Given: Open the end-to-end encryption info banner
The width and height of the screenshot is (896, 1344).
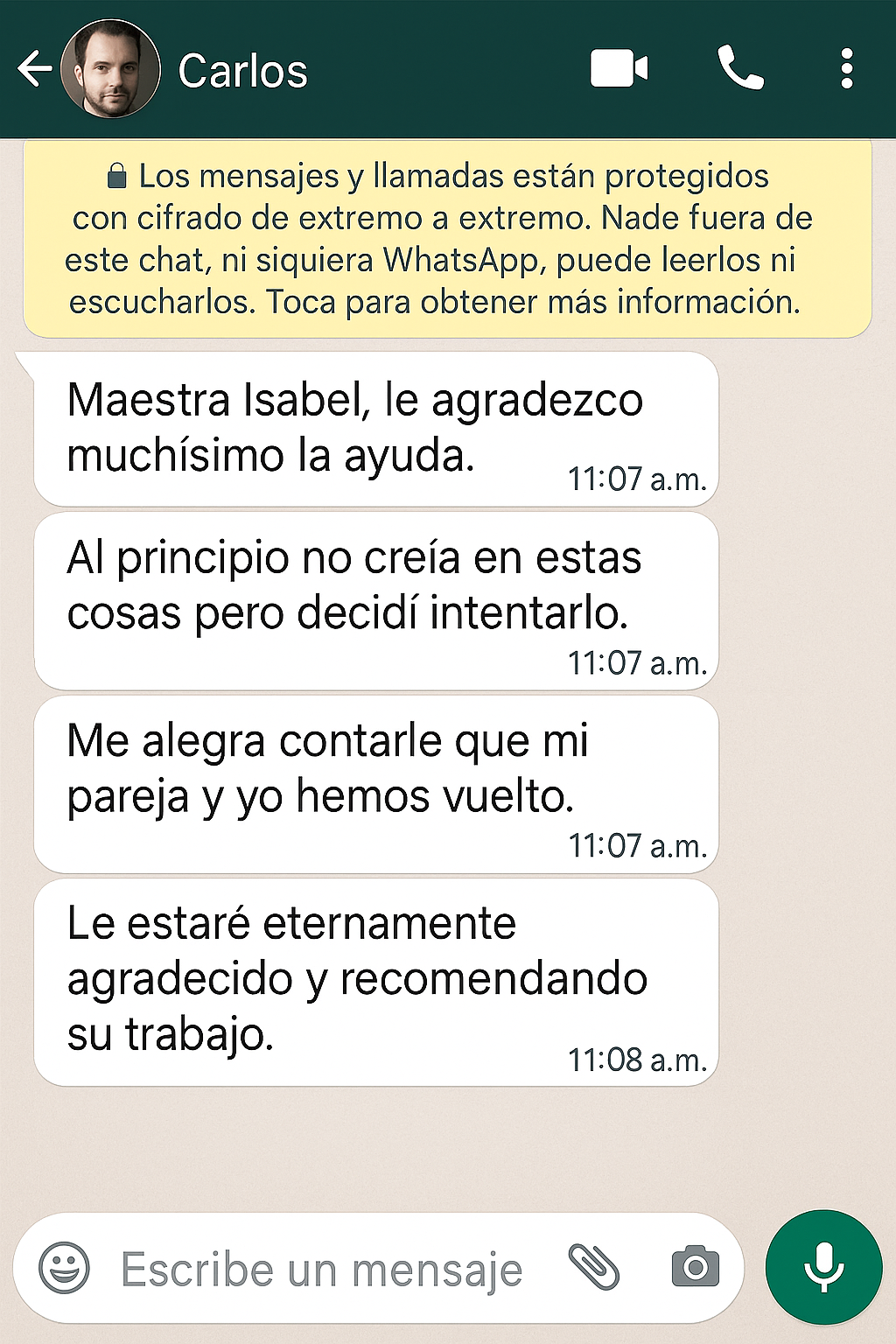Looking at the screenshot, I should coord(447,239).
